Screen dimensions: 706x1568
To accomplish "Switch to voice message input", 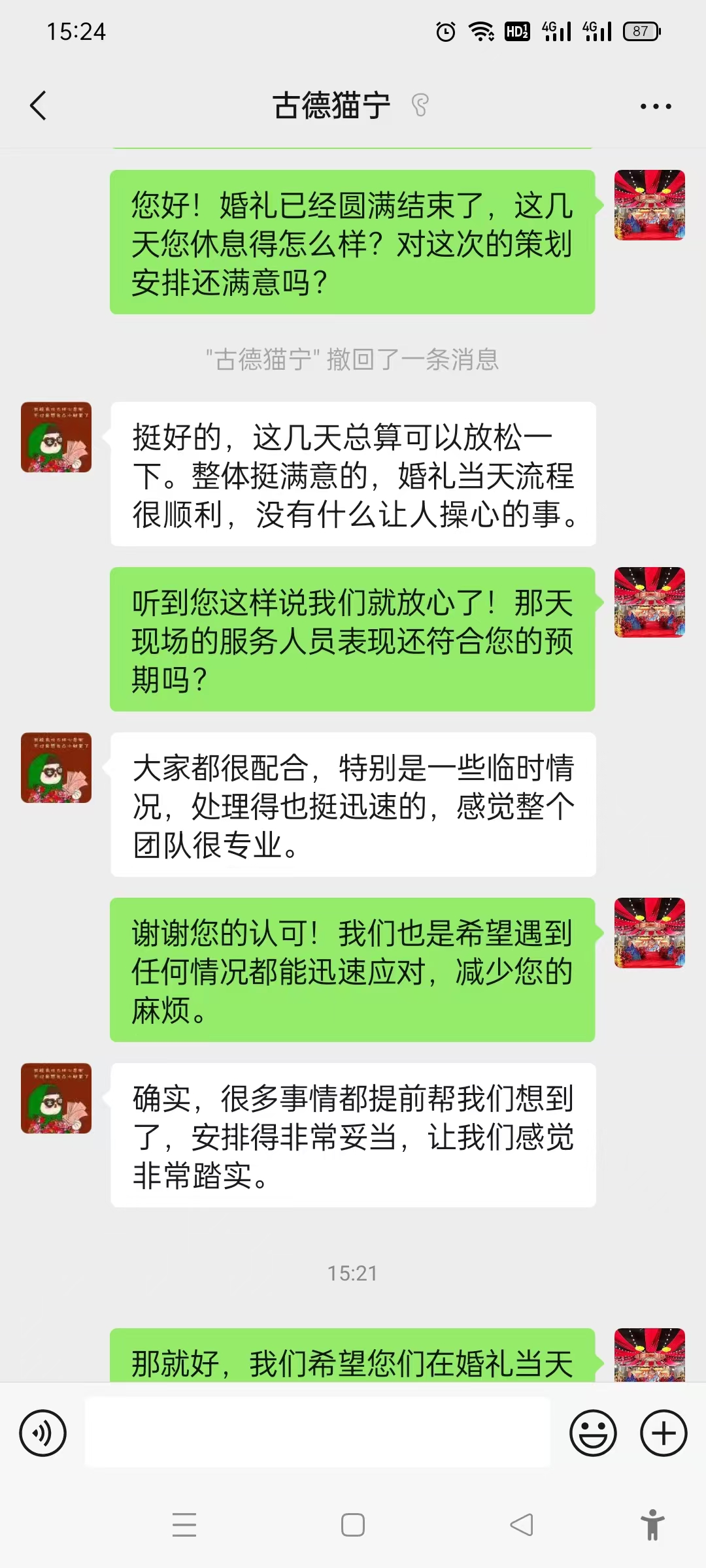I will tap(43, 1433).
